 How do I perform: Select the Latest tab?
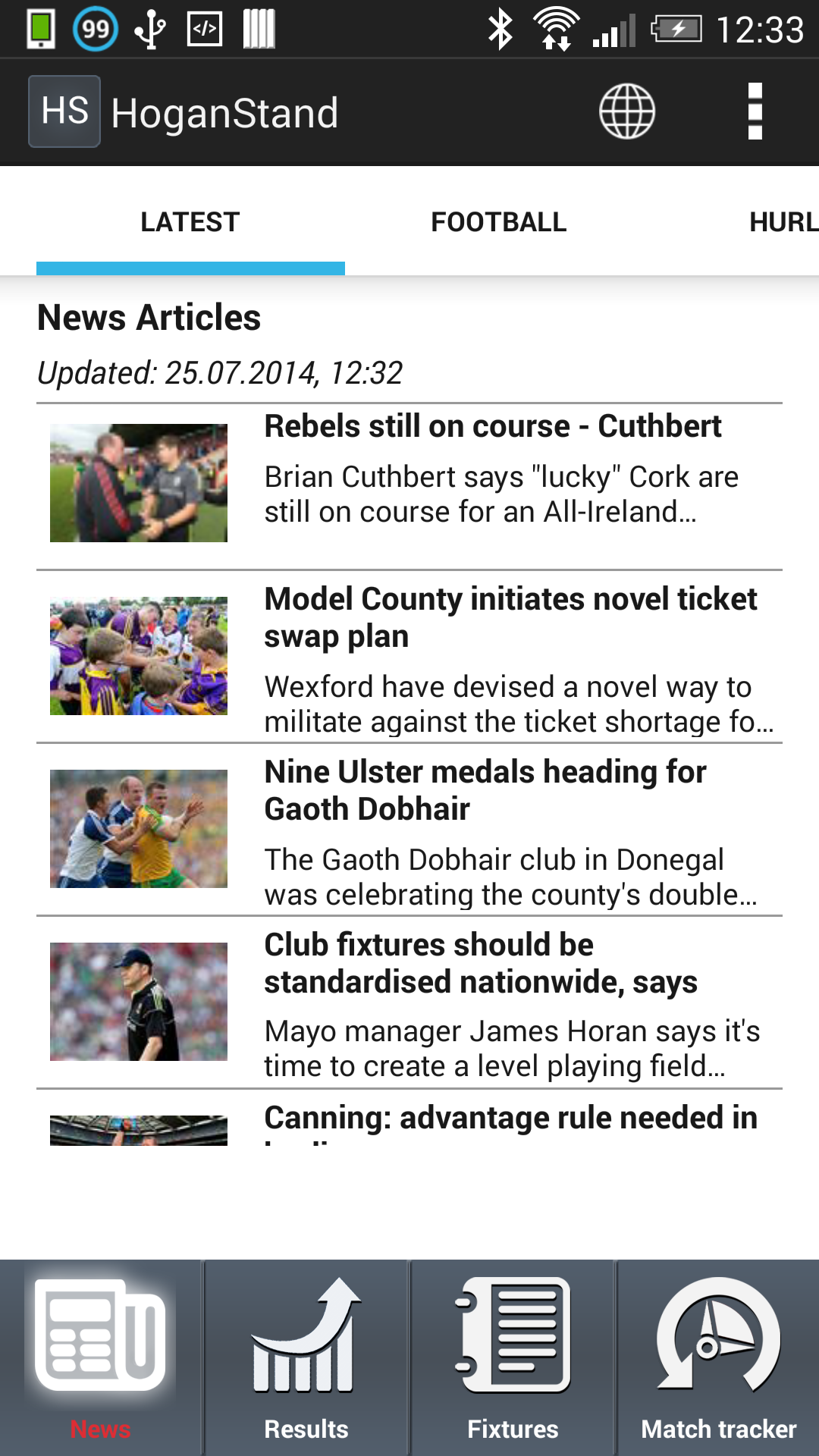(190, 222)
